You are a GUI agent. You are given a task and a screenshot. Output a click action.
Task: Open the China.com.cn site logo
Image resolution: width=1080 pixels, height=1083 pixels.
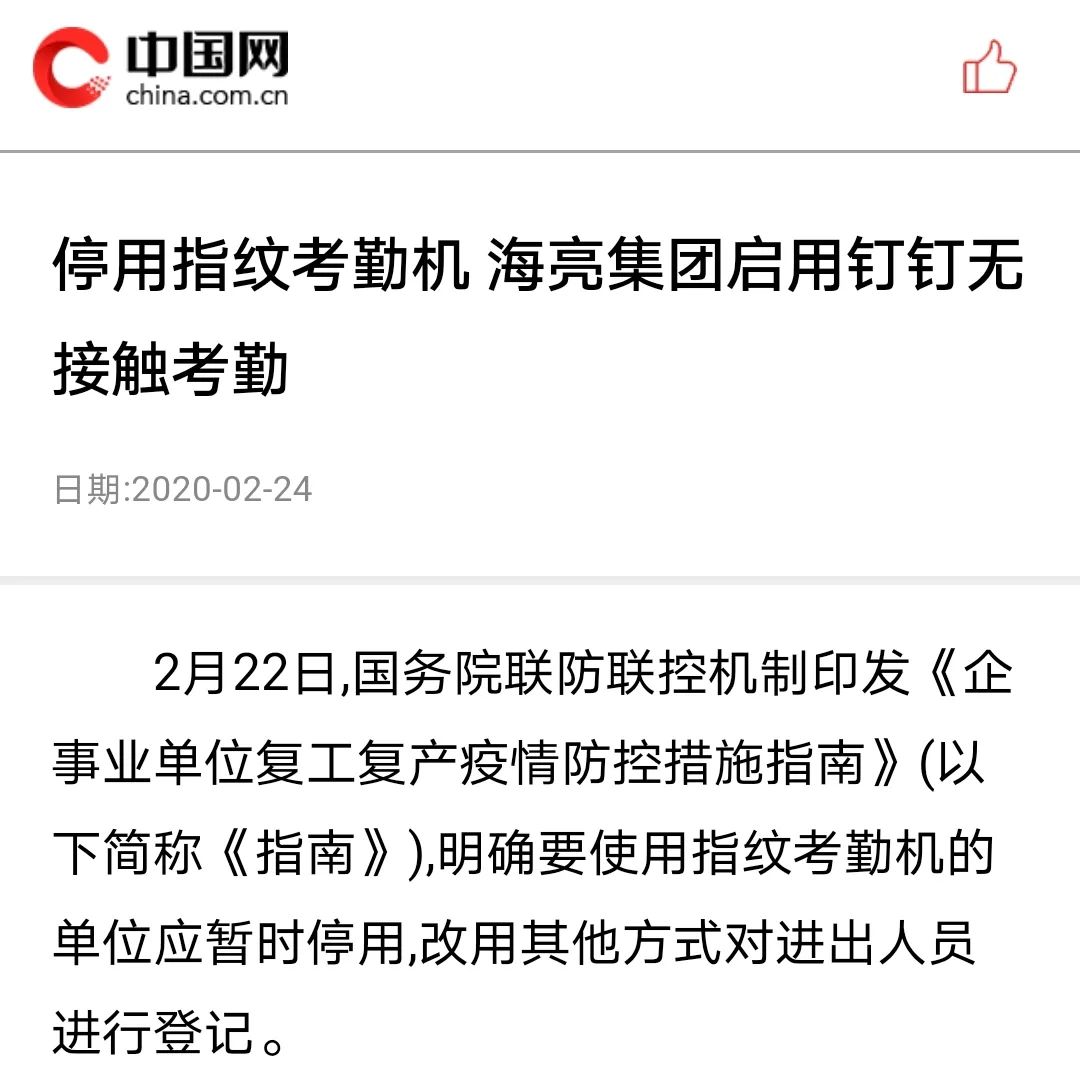[x=161, y=67]
